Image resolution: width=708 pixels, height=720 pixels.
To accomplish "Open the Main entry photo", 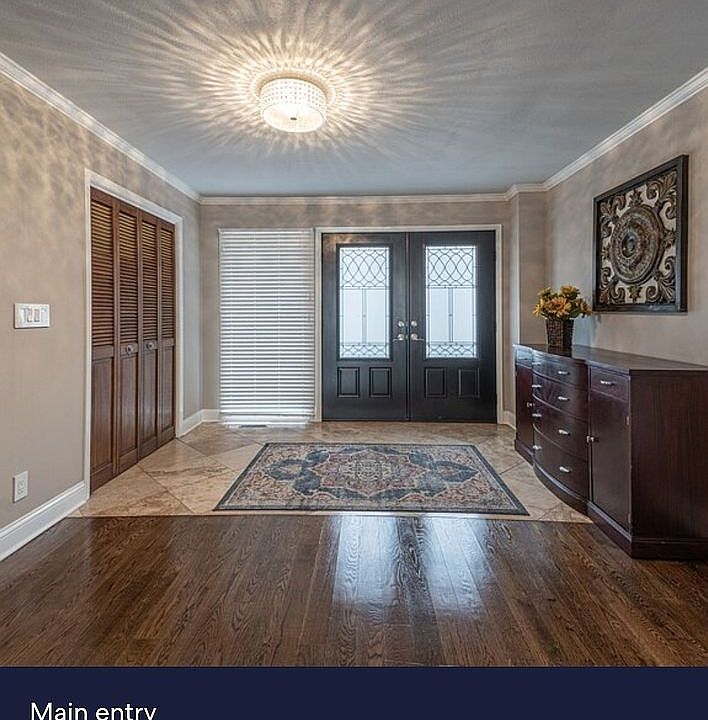I will pos(354,333).
